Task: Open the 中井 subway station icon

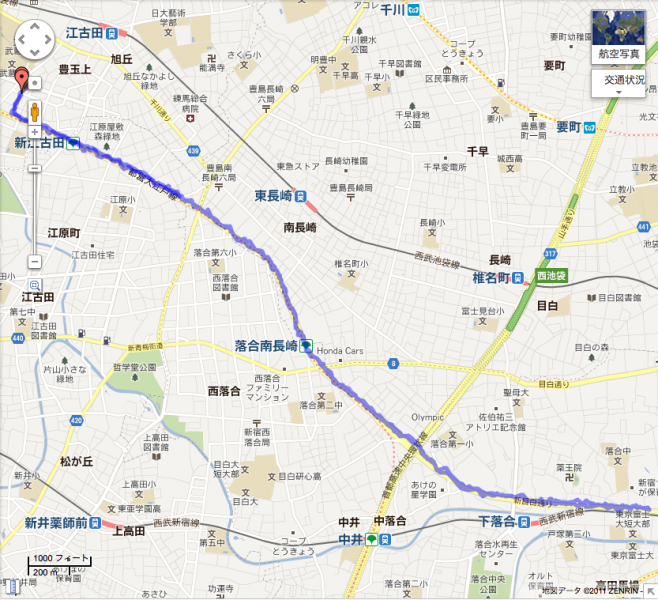Action: coord(371,540)
